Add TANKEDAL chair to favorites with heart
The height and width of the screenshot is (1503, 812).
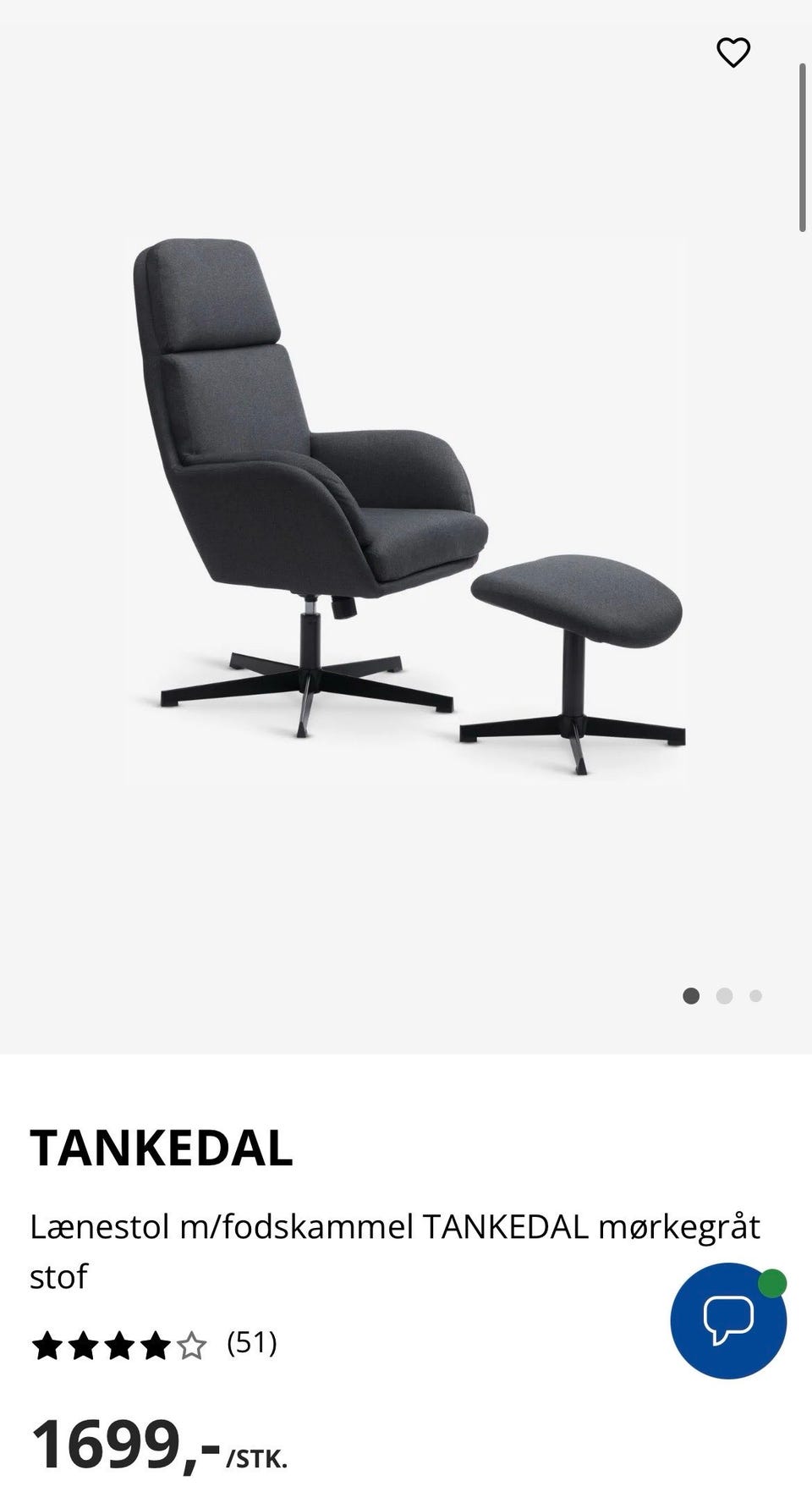point(732,52)
